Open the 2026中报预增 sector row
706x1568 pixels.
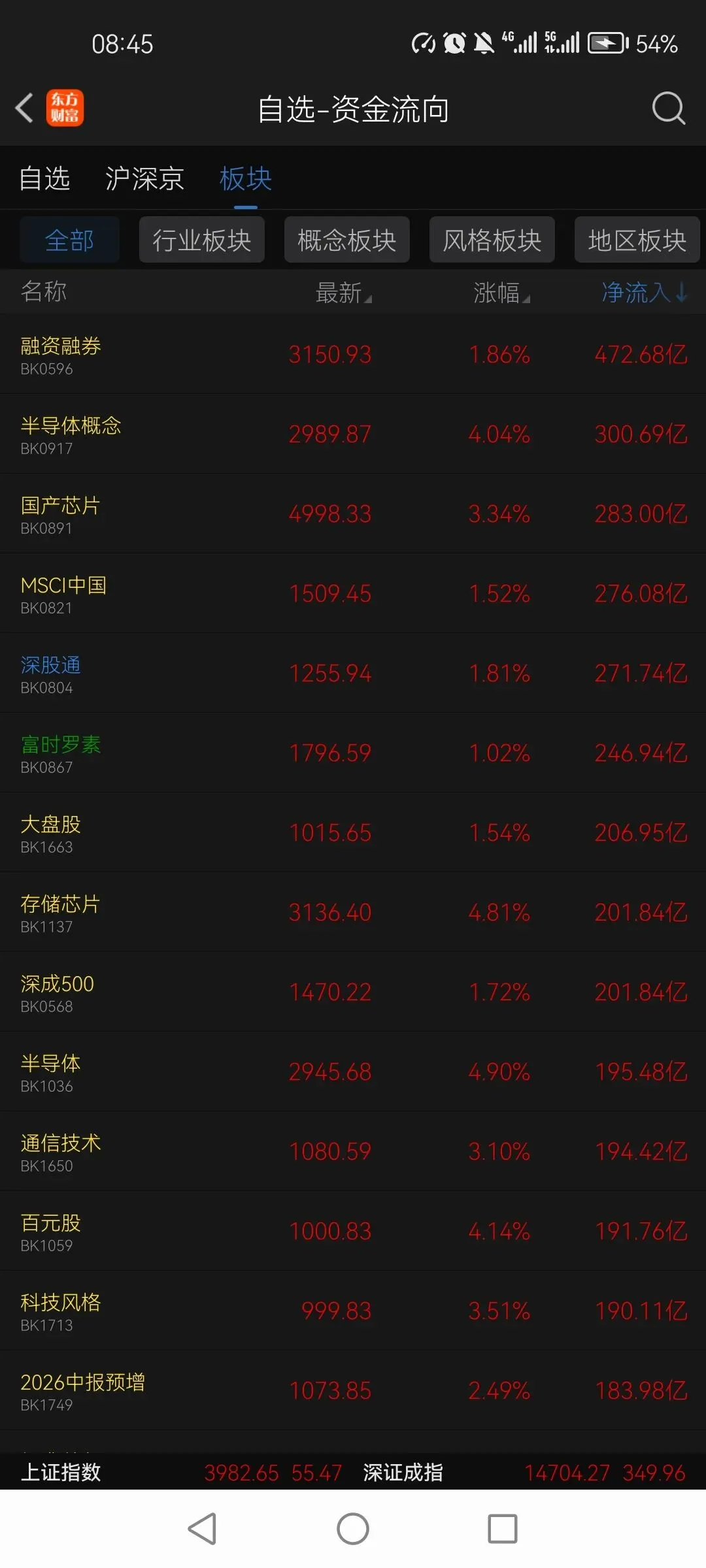[353, 1390]
